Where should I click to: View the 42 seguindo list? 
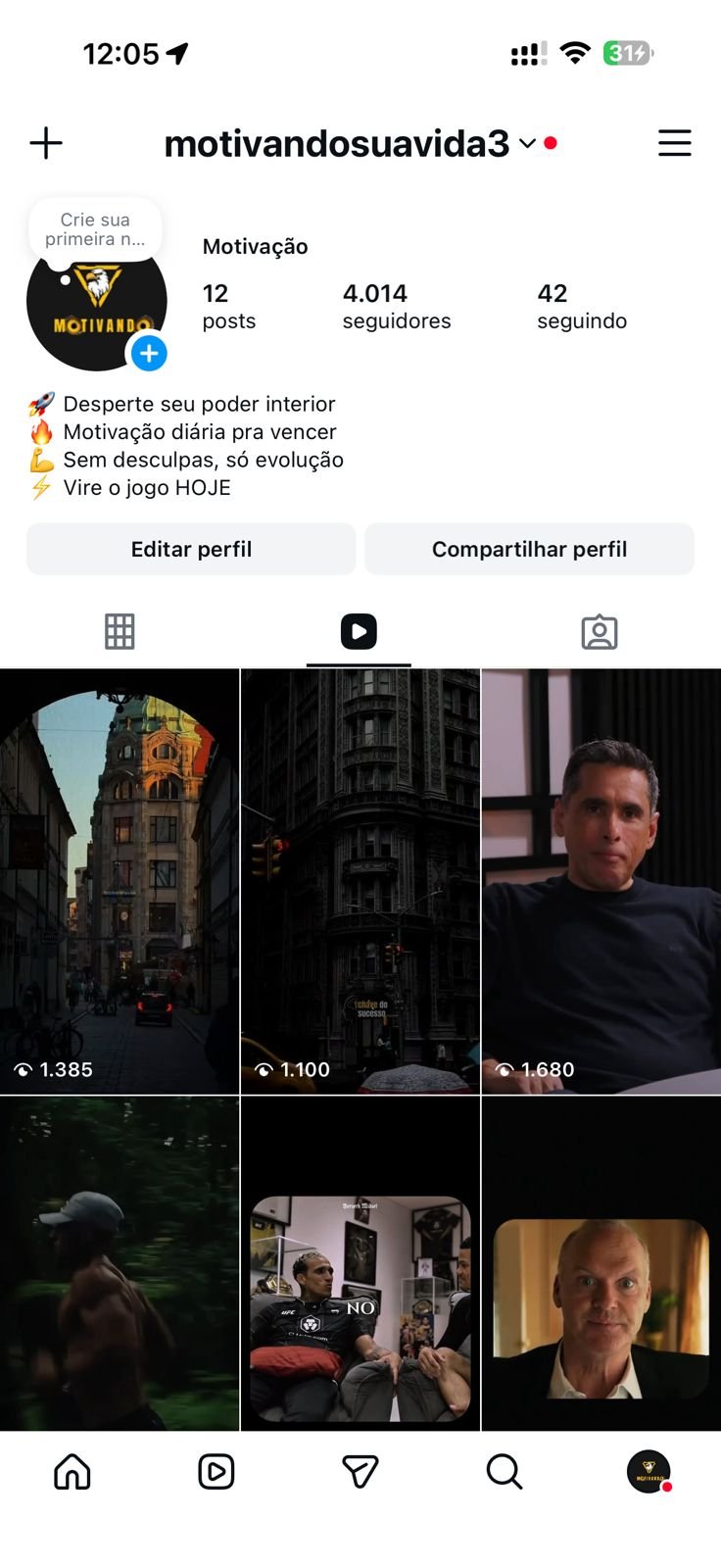[x=581, y=307]
